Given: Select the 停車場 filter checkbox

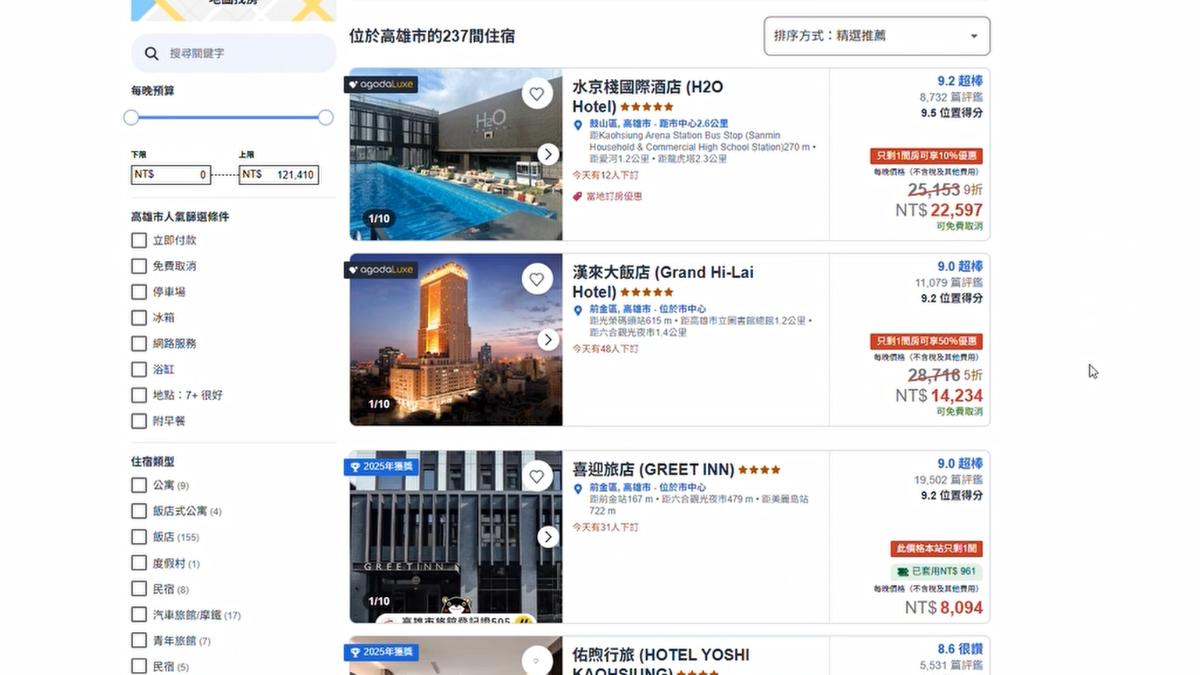Looking at the screenshot, I should point(139,292).
